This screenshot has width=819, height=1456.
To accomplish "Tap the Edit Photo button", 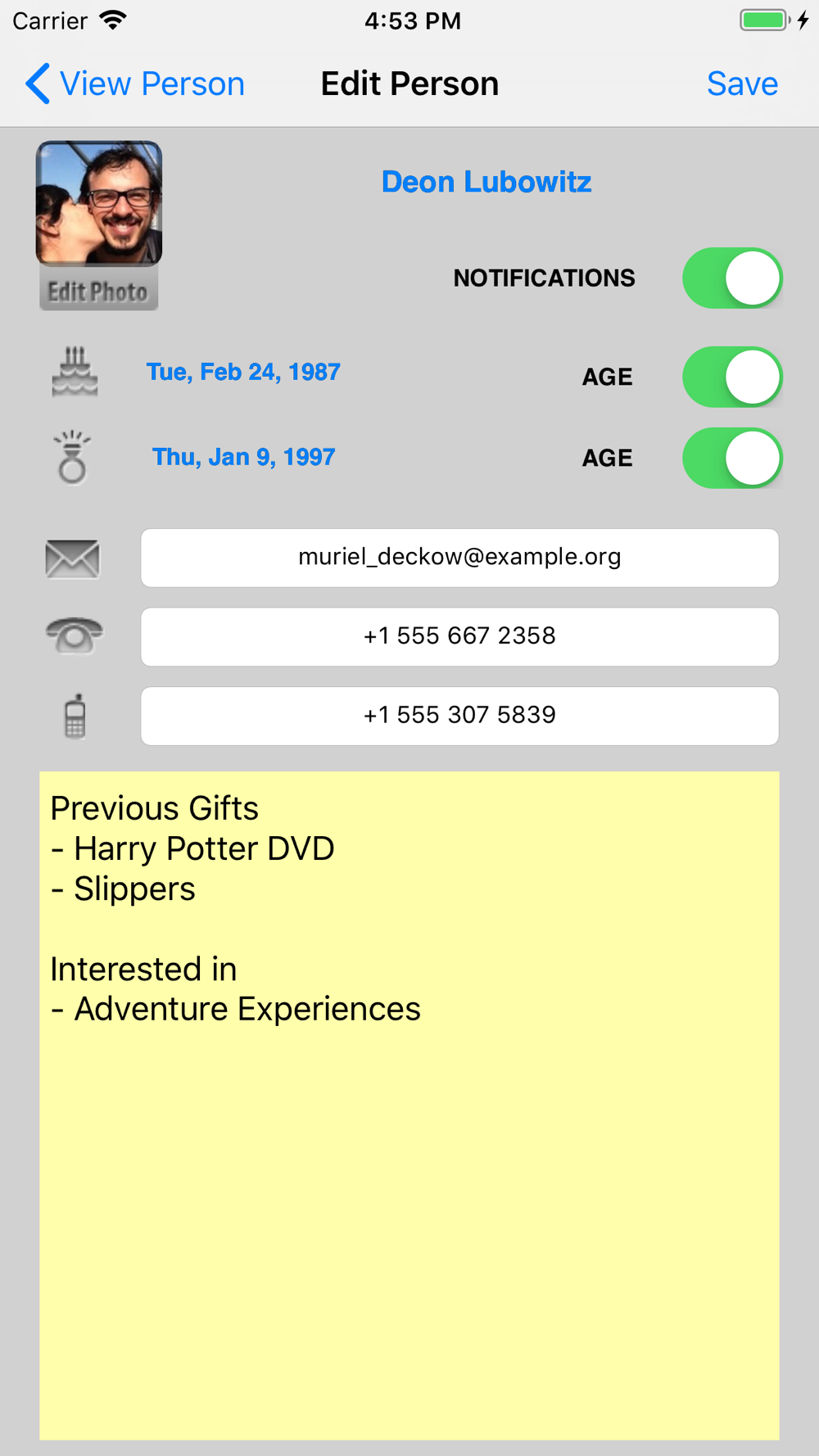I will 98,290.
